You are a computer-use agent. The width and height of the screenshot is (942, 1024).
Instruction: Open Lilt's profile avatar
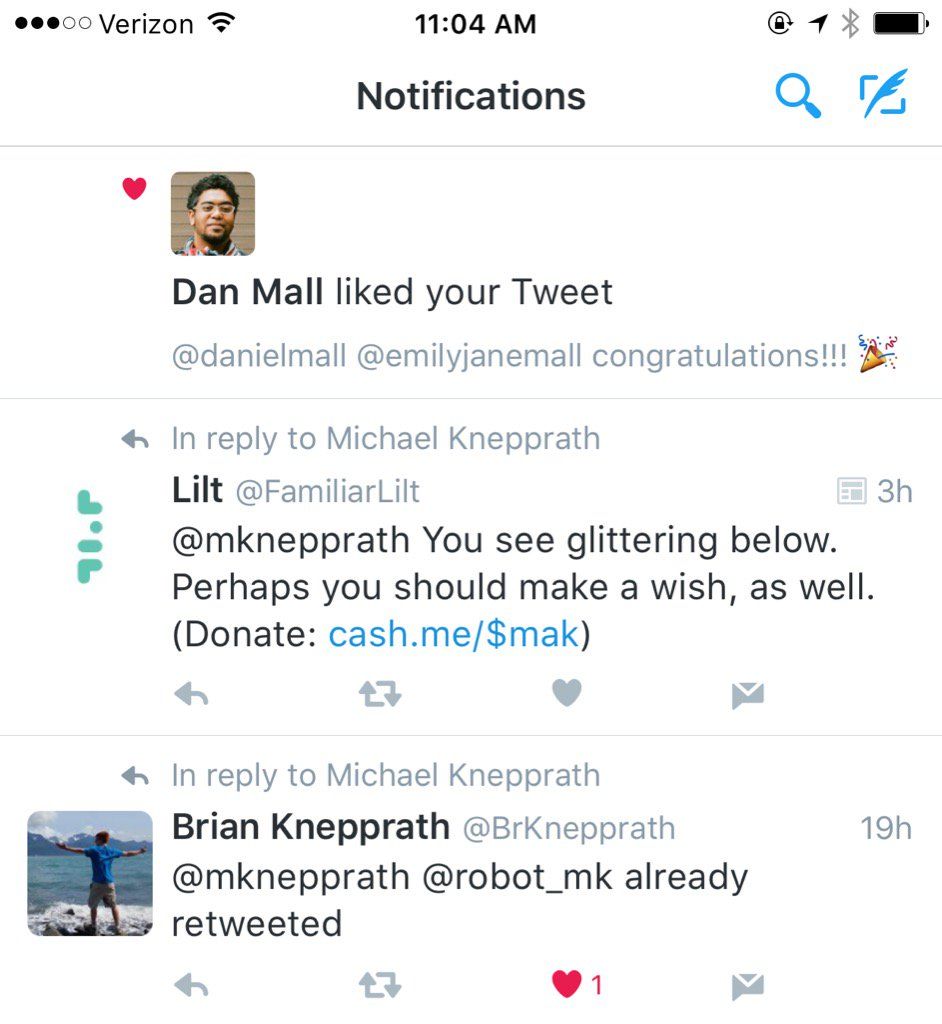(x=90, y=536)
